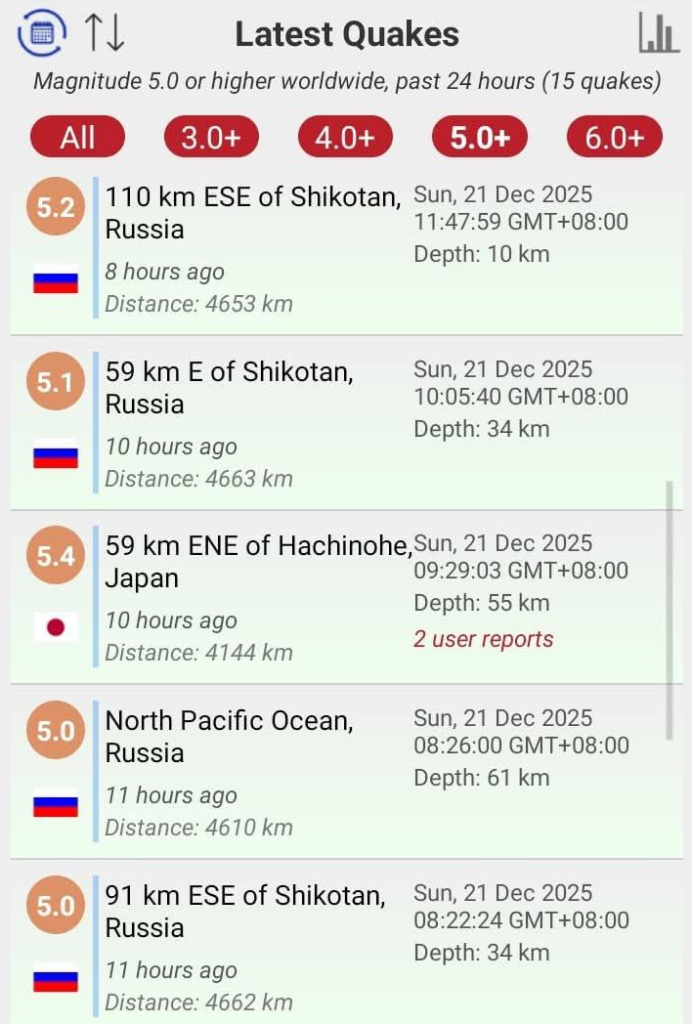Select the 4.0+ magnitude filter
Viewport: 692px width, 1024px height.
345,138
